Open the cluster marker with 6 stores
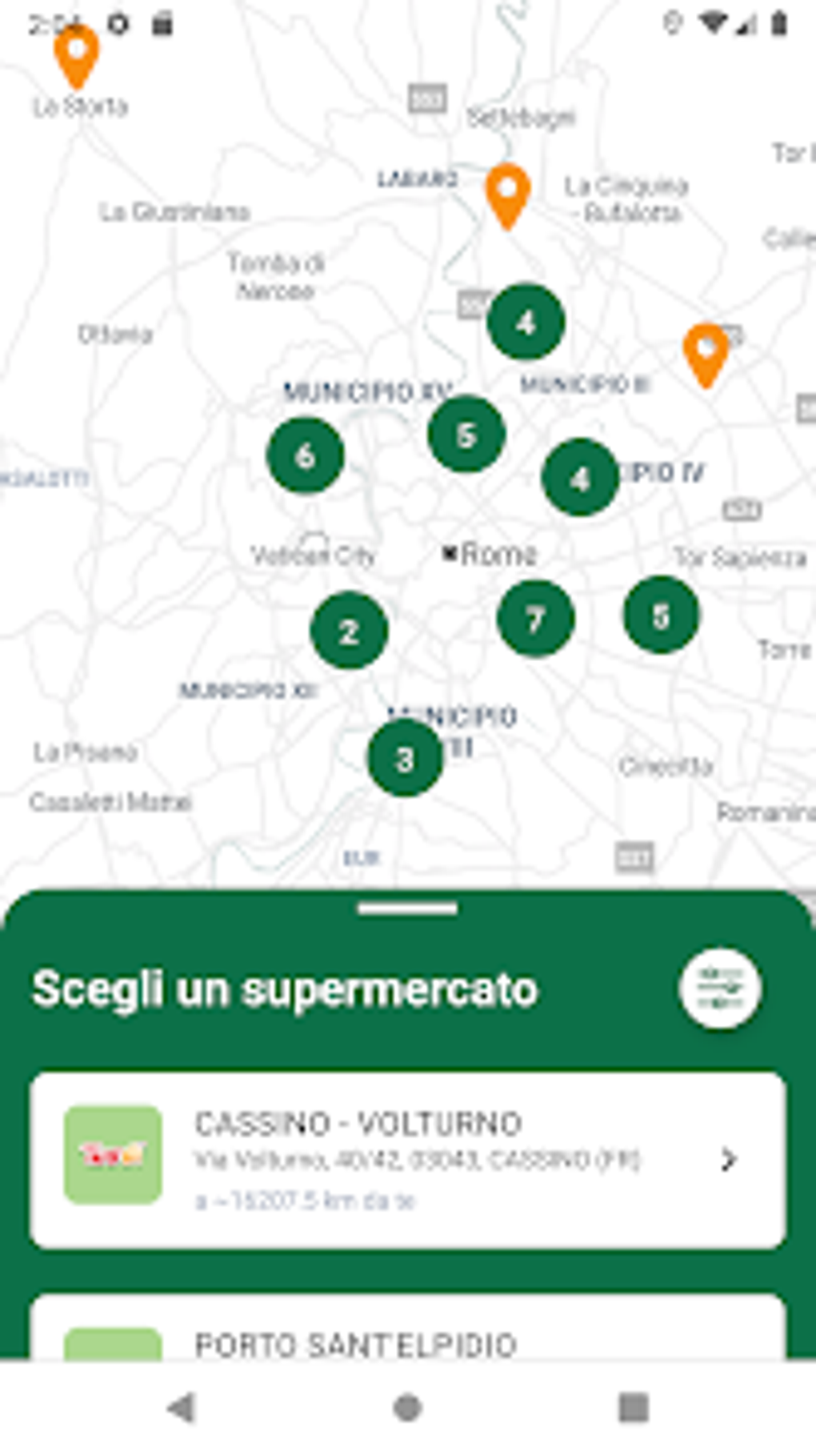 pyautogui.click(x=304, y=457)
